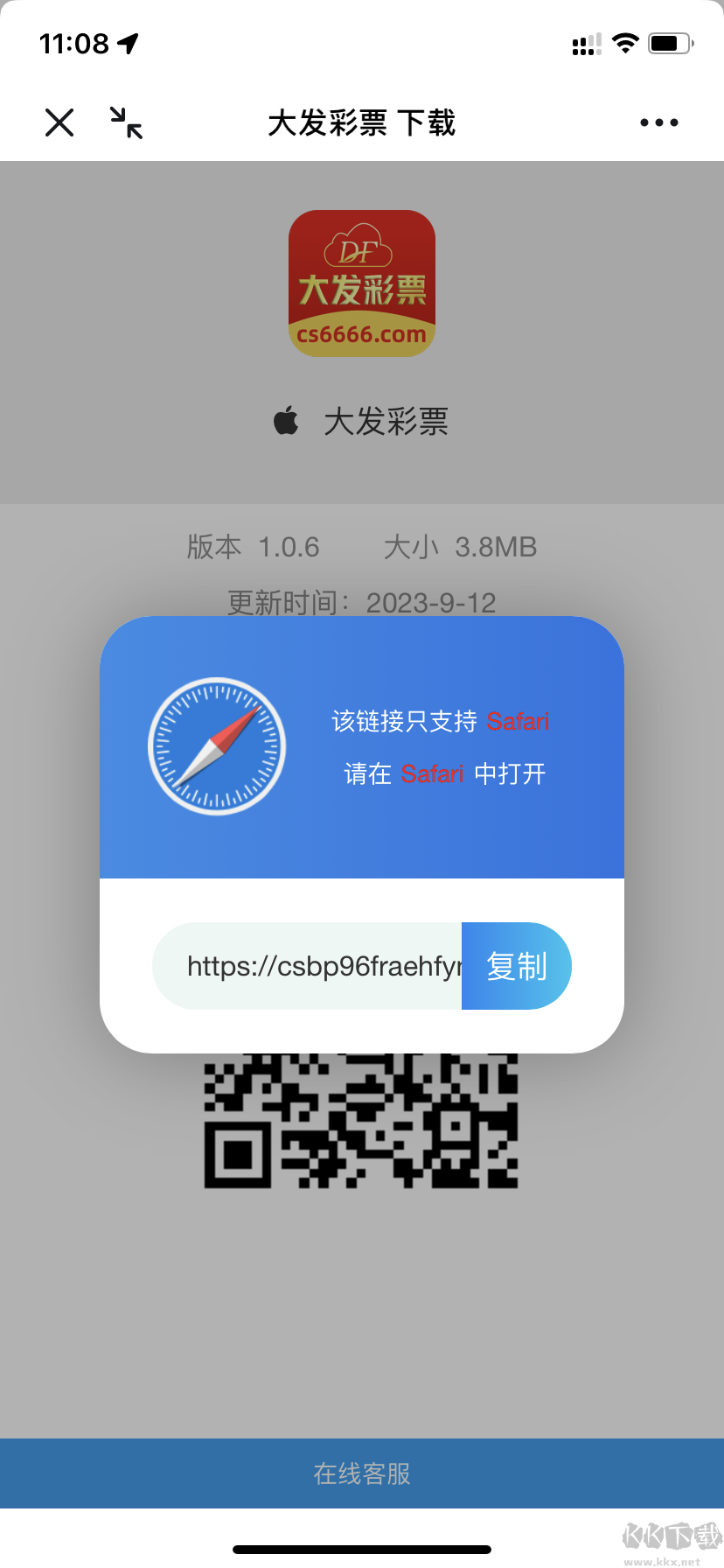Screen dimensions: 724x1568
Task: Open the three-dot overflow menu
Action: (658, 122)
